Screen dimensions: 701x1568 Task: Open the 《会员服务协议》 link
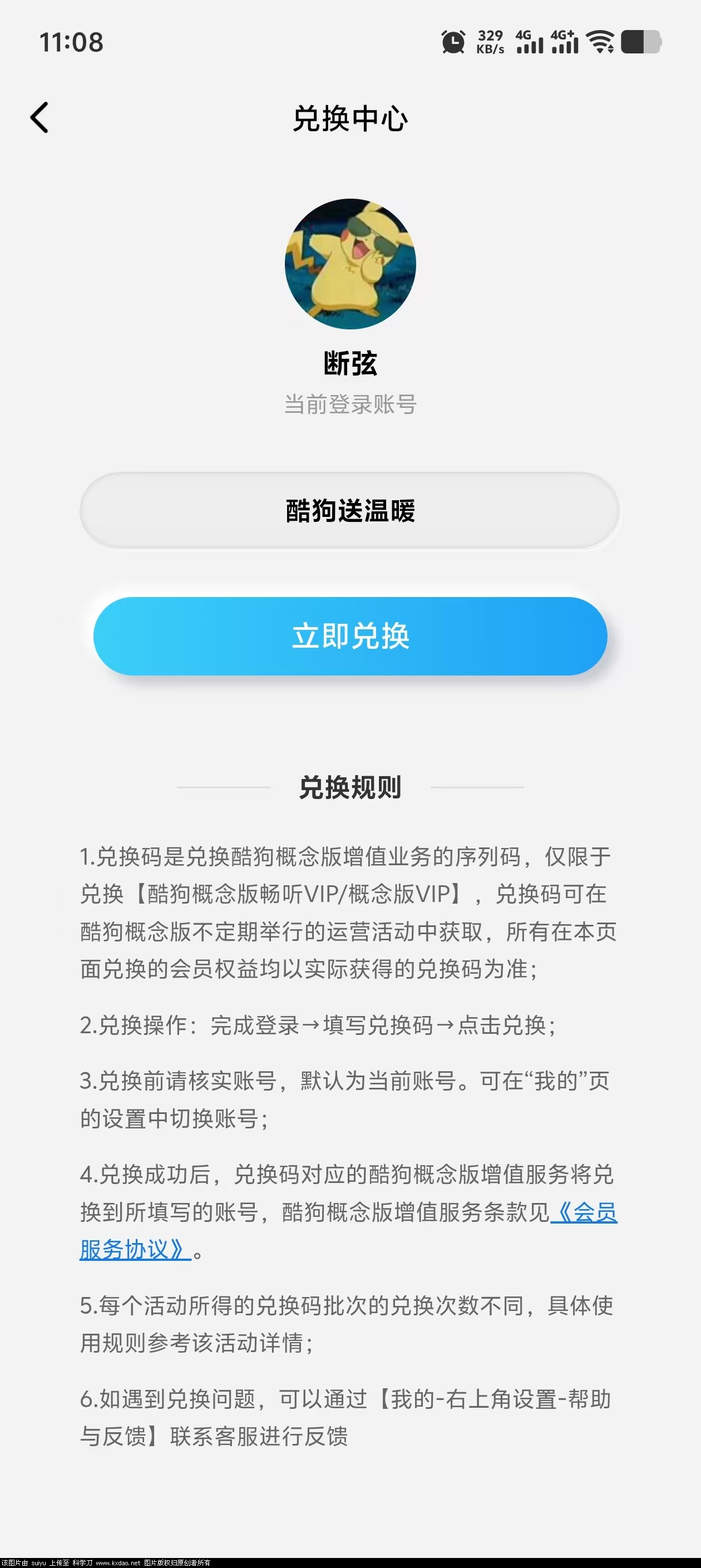click(584, 1212)
